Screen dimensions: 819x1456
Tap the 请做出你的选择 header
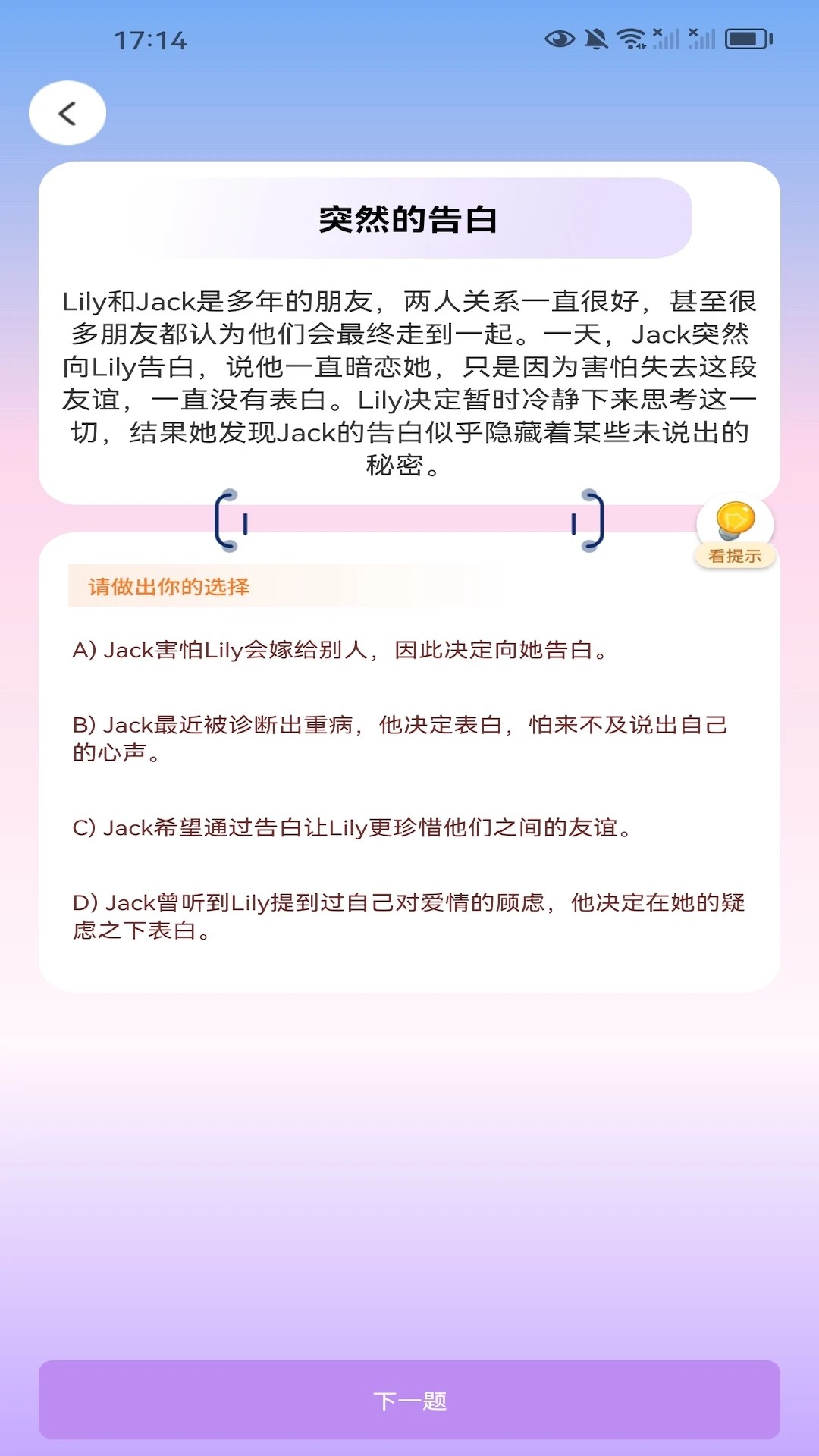[170, 585]
